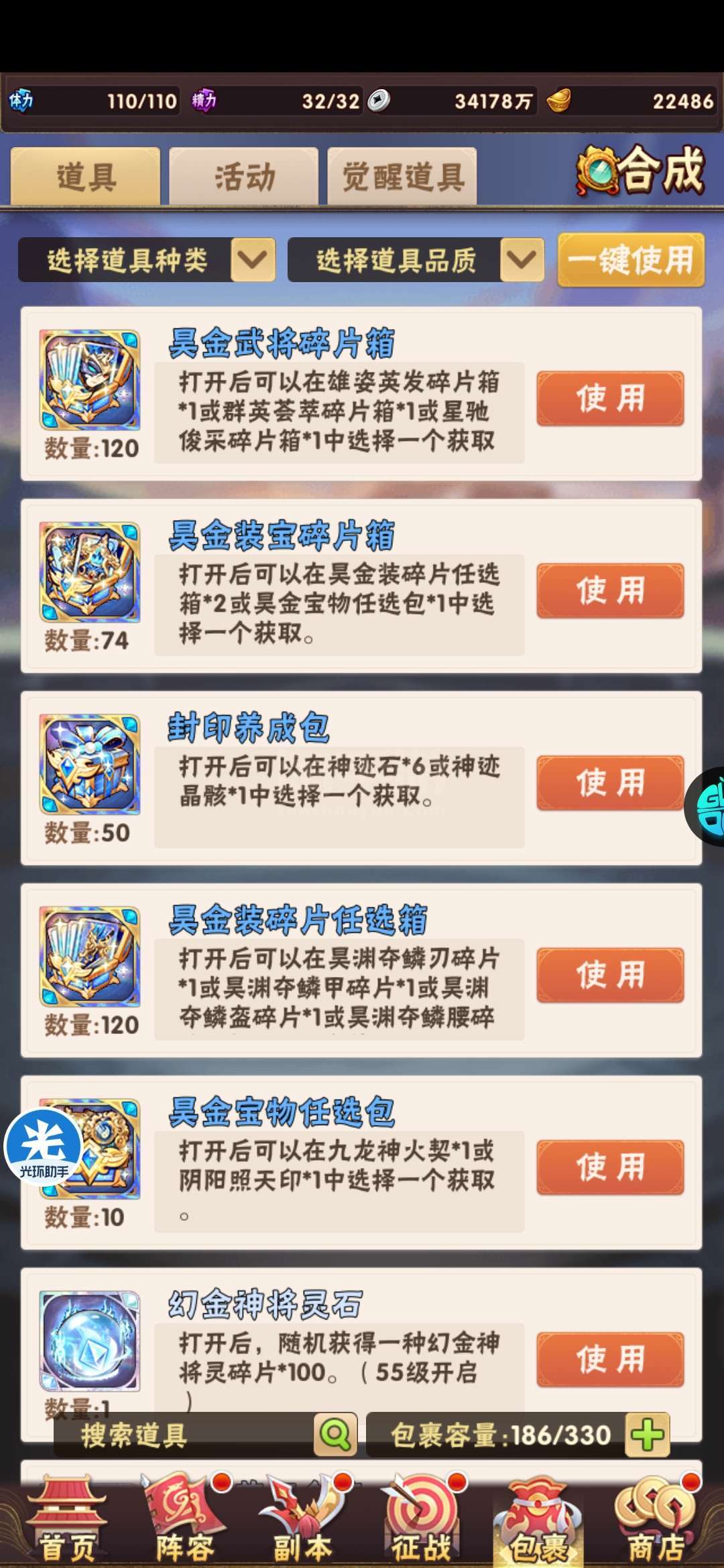
Task: Switch to the 觉醒道具 tab
Action: (x=402, y=177)
